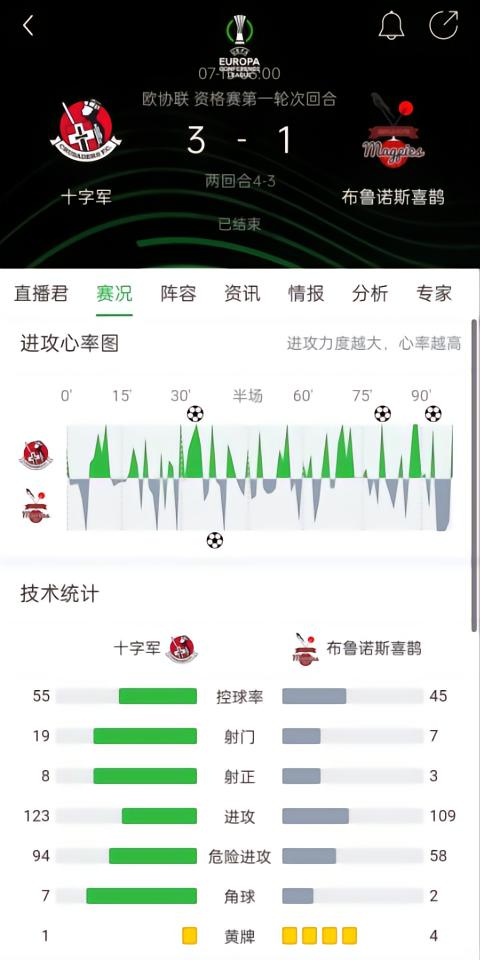Open the 布鲁诺斯喜鹊 team logo in the header
The height and width of the screenshot is (960, 480).
(x=393, y=131)
